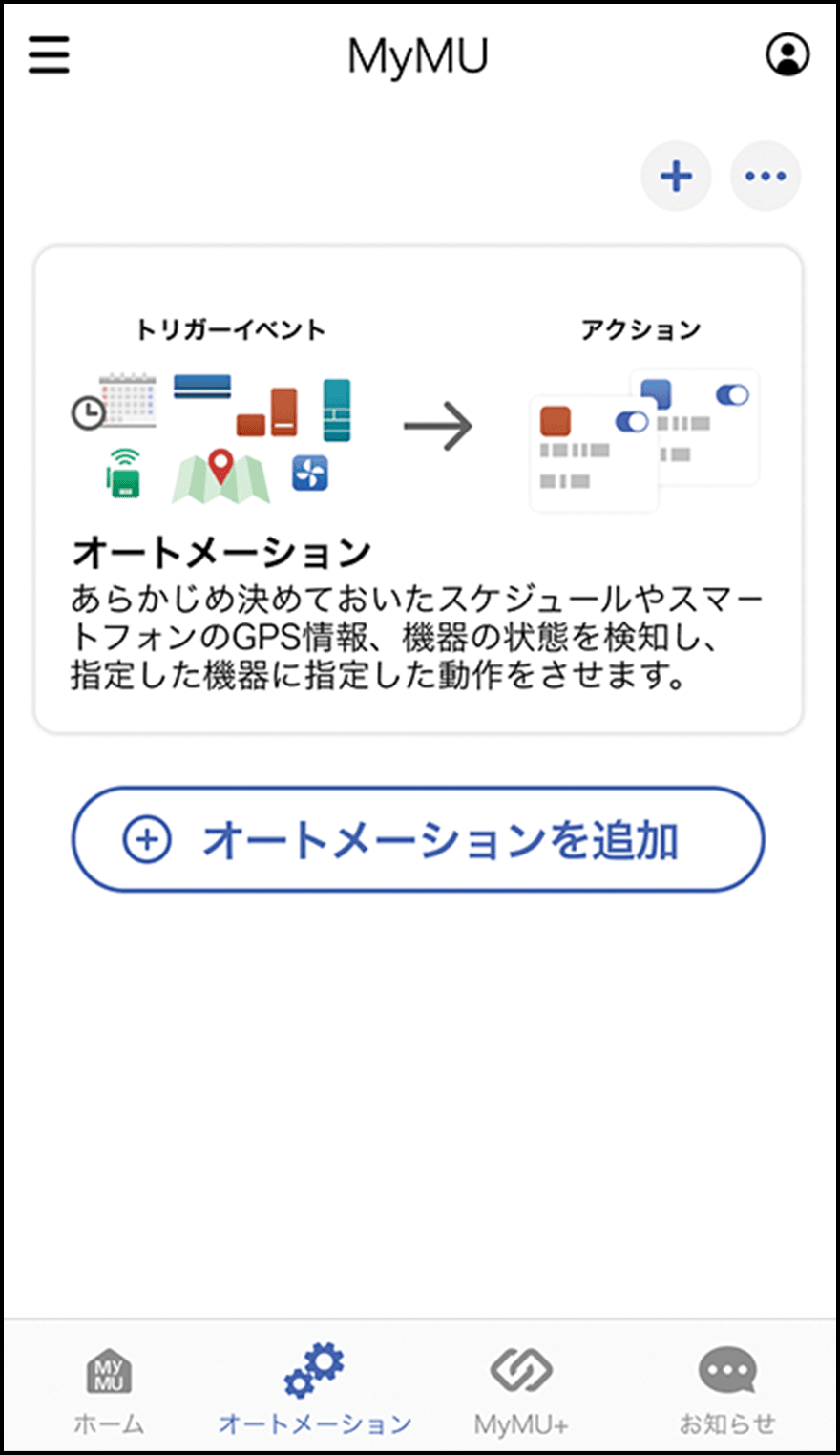Image resolution: width=840 pixels, height=1455 pixels.
Task: Select the オートメーション tab
Action: coord(315,1390)
